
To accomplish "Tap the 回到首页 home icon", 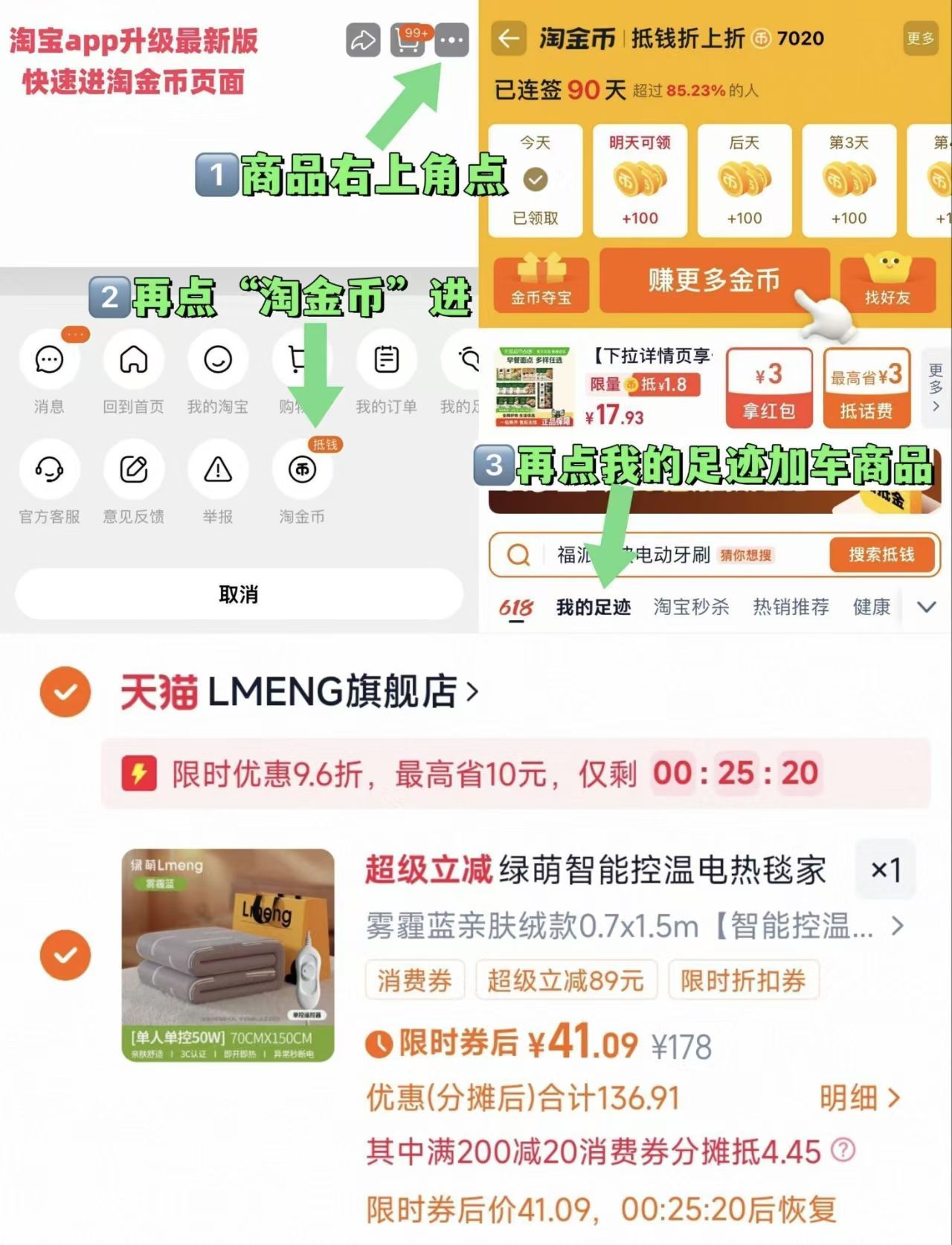I will [133, 361].
